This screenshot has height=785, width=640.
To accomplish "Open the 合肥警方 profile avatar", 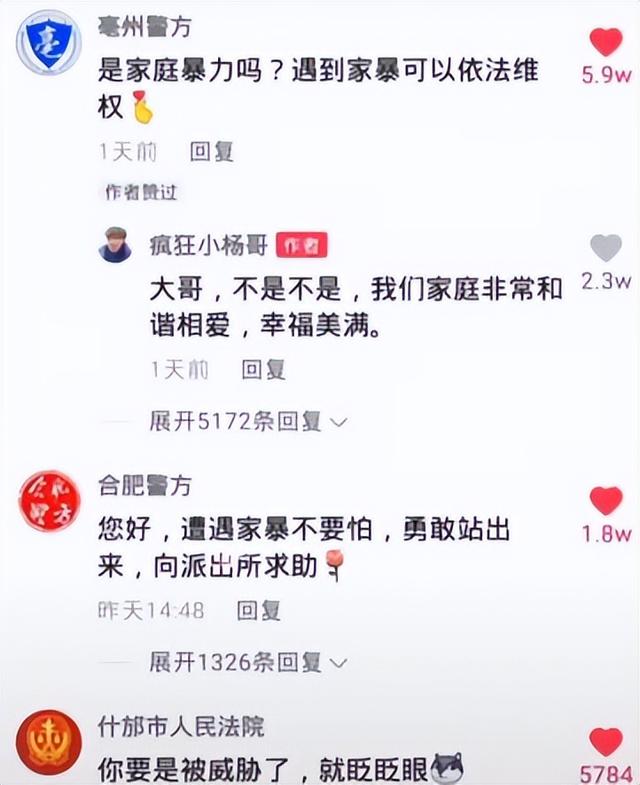I will click(49, 502).
